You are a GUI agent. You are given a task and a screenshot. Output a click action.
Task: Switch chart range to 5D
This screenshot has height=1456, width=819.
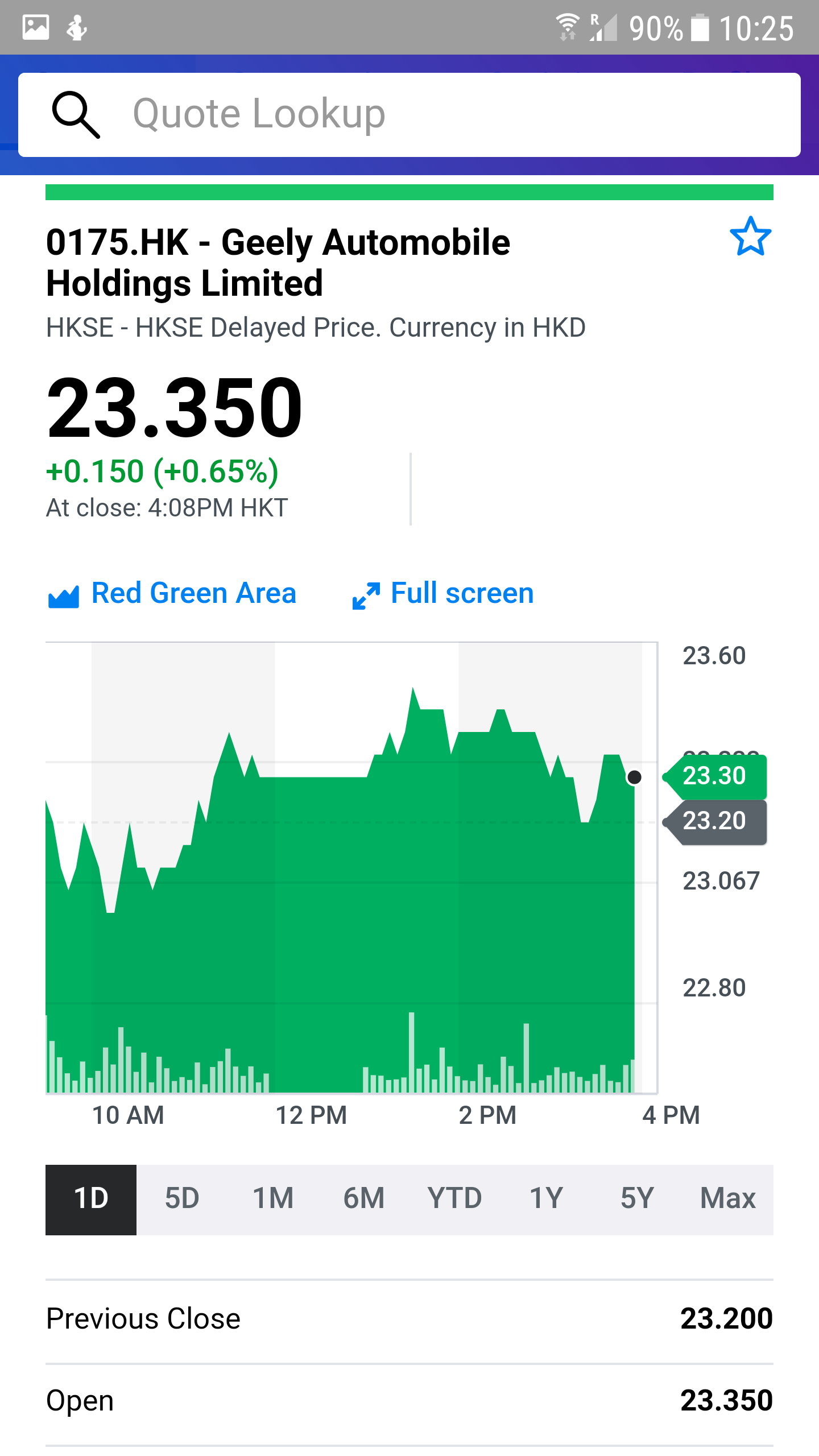click(182, 1199)
